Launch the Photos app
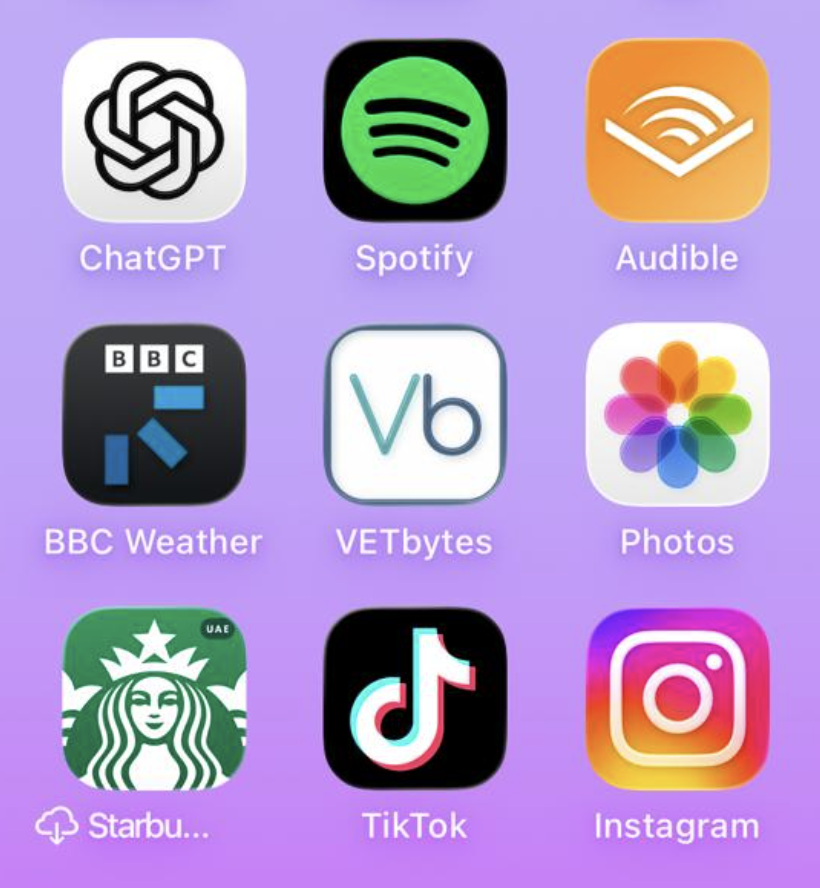This screenshot has width=820, height=888. coord(677,413)
